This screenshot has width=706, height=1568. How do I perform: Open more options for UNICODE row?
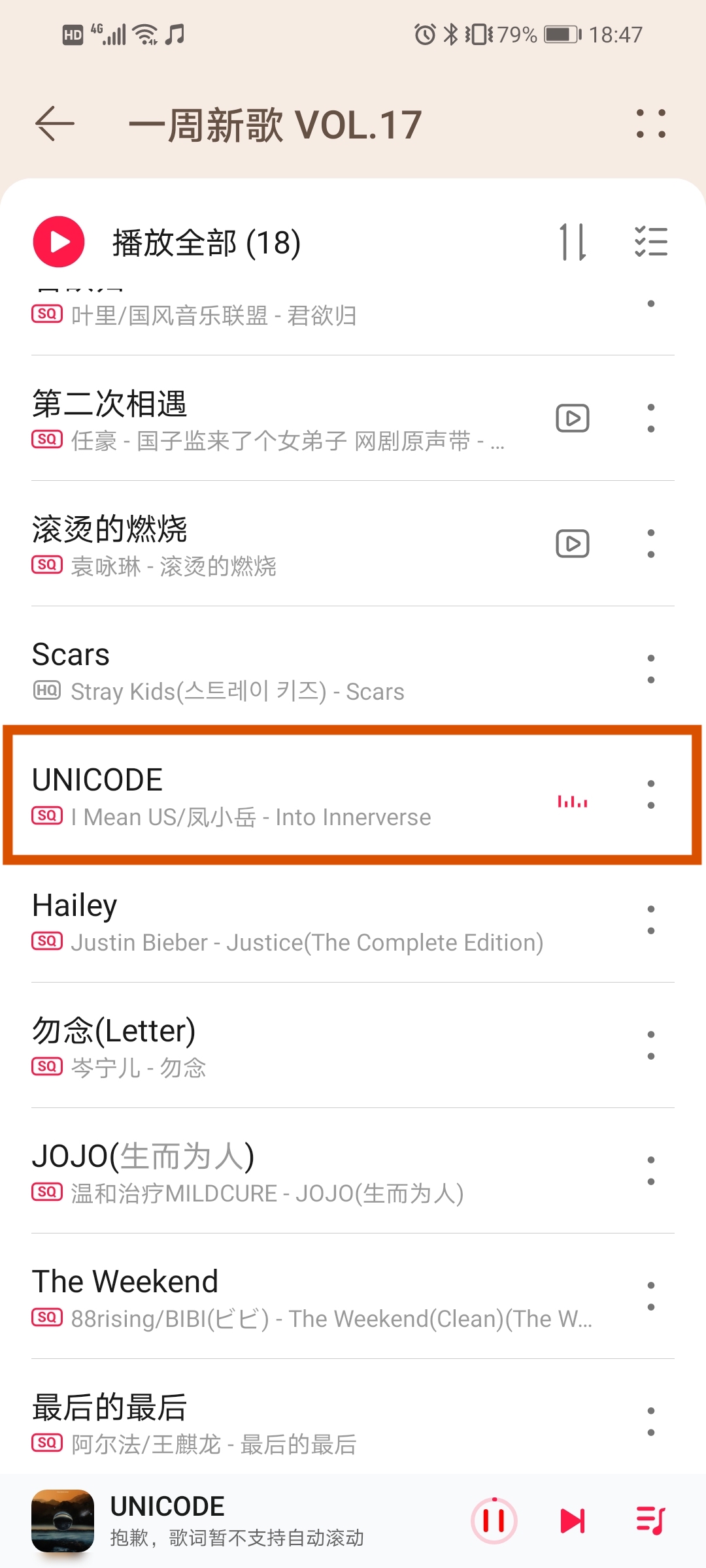pos(650,794)
